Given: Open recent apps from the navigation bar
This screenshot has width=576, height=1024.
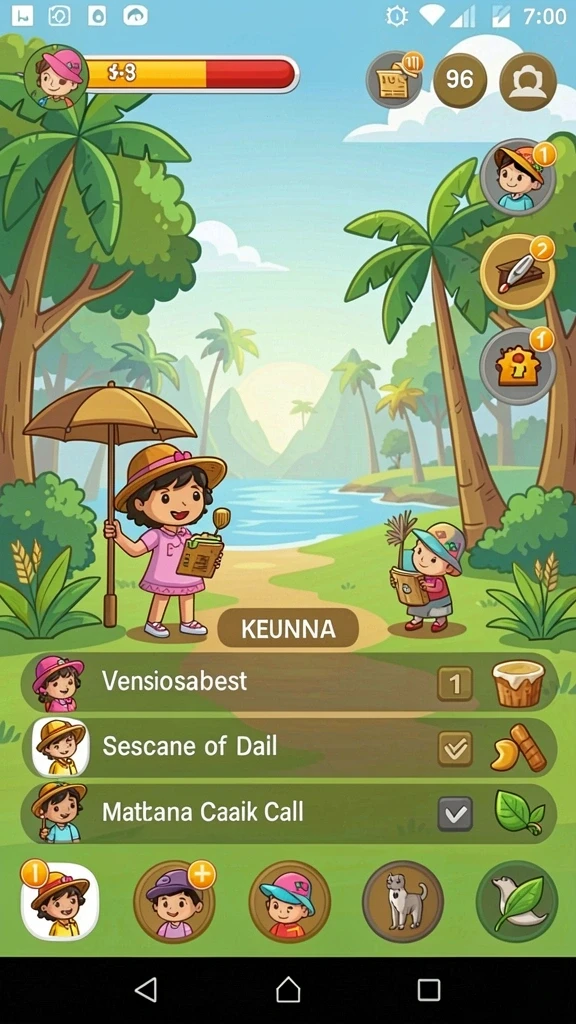Looking at the screenshot, I should 428,990.
